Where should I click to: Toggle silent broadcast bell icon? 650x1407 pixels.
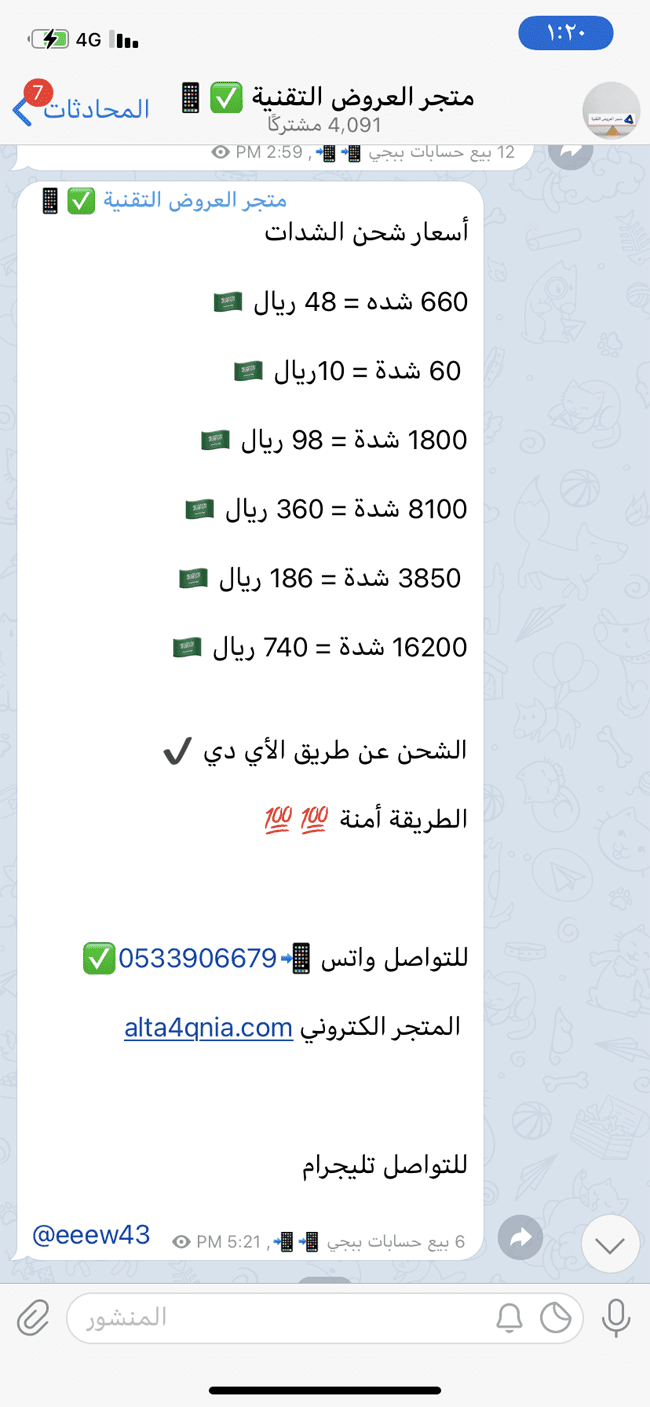pyautogui.click(x=510, y=1319)
